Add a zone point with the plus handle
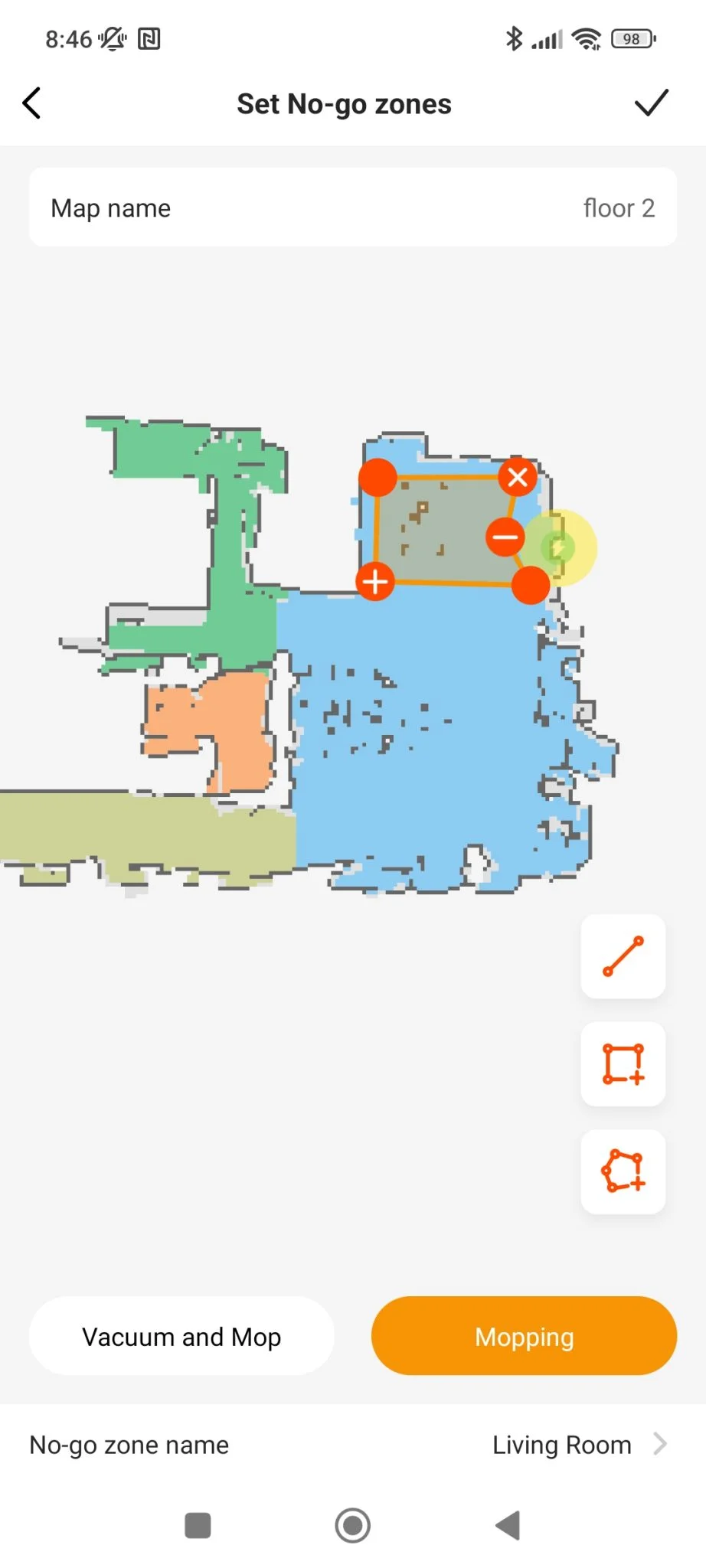Screen dimensions: 706x1568 click(374, 583)
